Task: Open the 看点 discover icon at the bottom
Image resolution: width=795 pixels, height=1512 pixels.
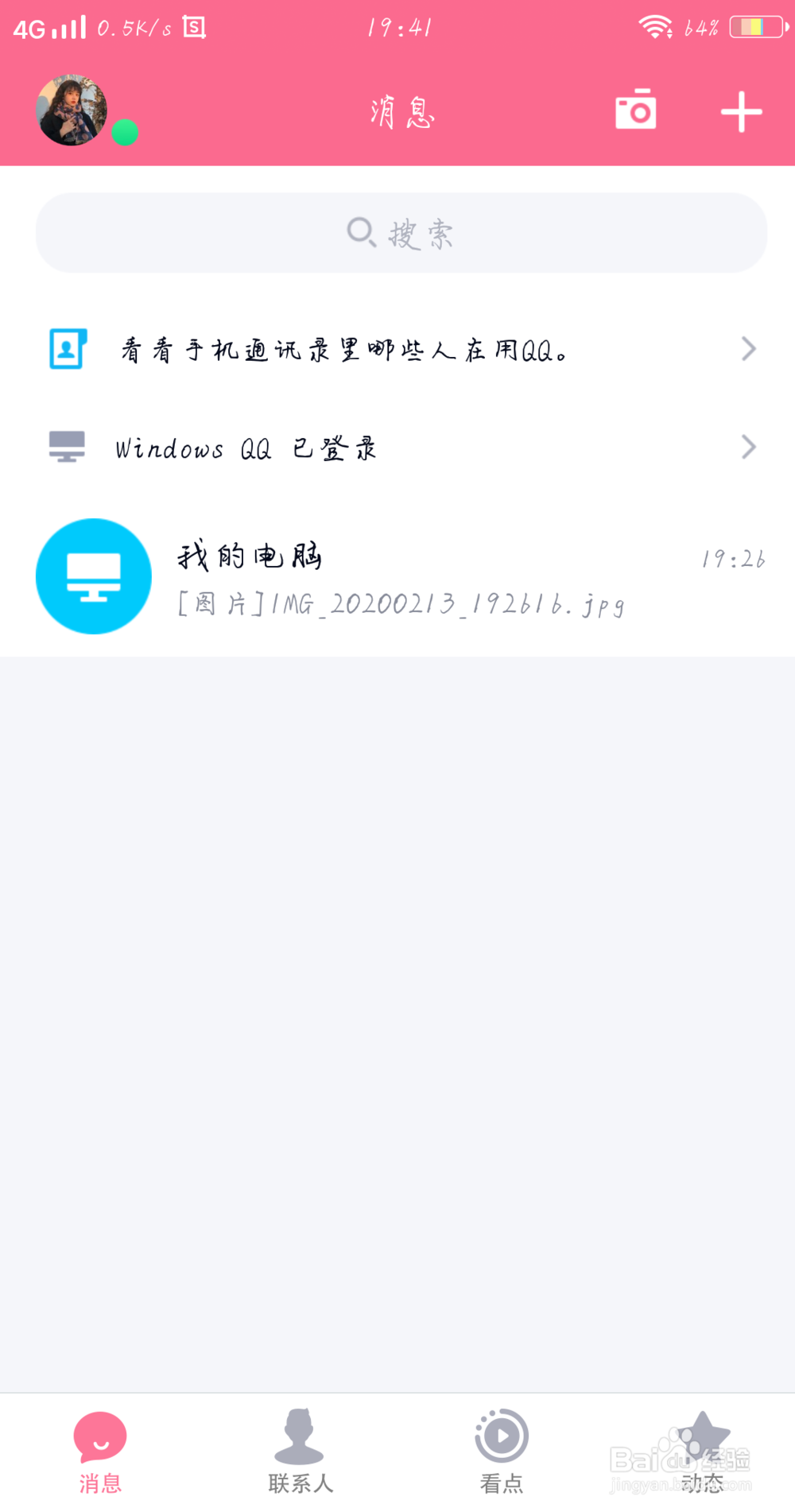Action: (x=500, y=1439)
